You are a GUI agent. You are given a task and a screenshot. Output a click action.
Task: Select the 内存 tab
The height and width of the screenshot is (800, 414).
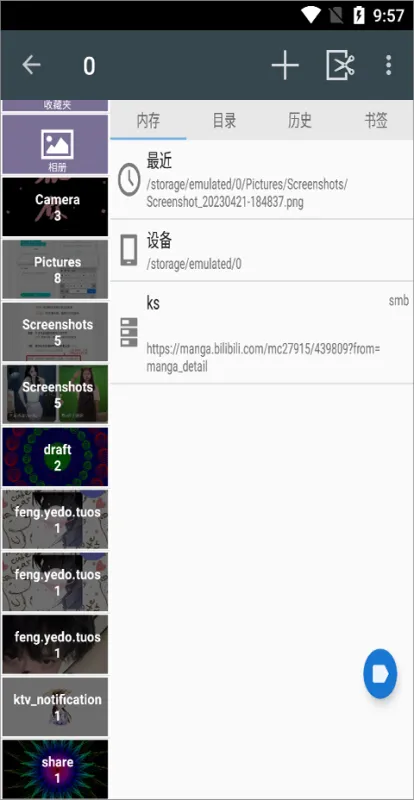[148, 120]
